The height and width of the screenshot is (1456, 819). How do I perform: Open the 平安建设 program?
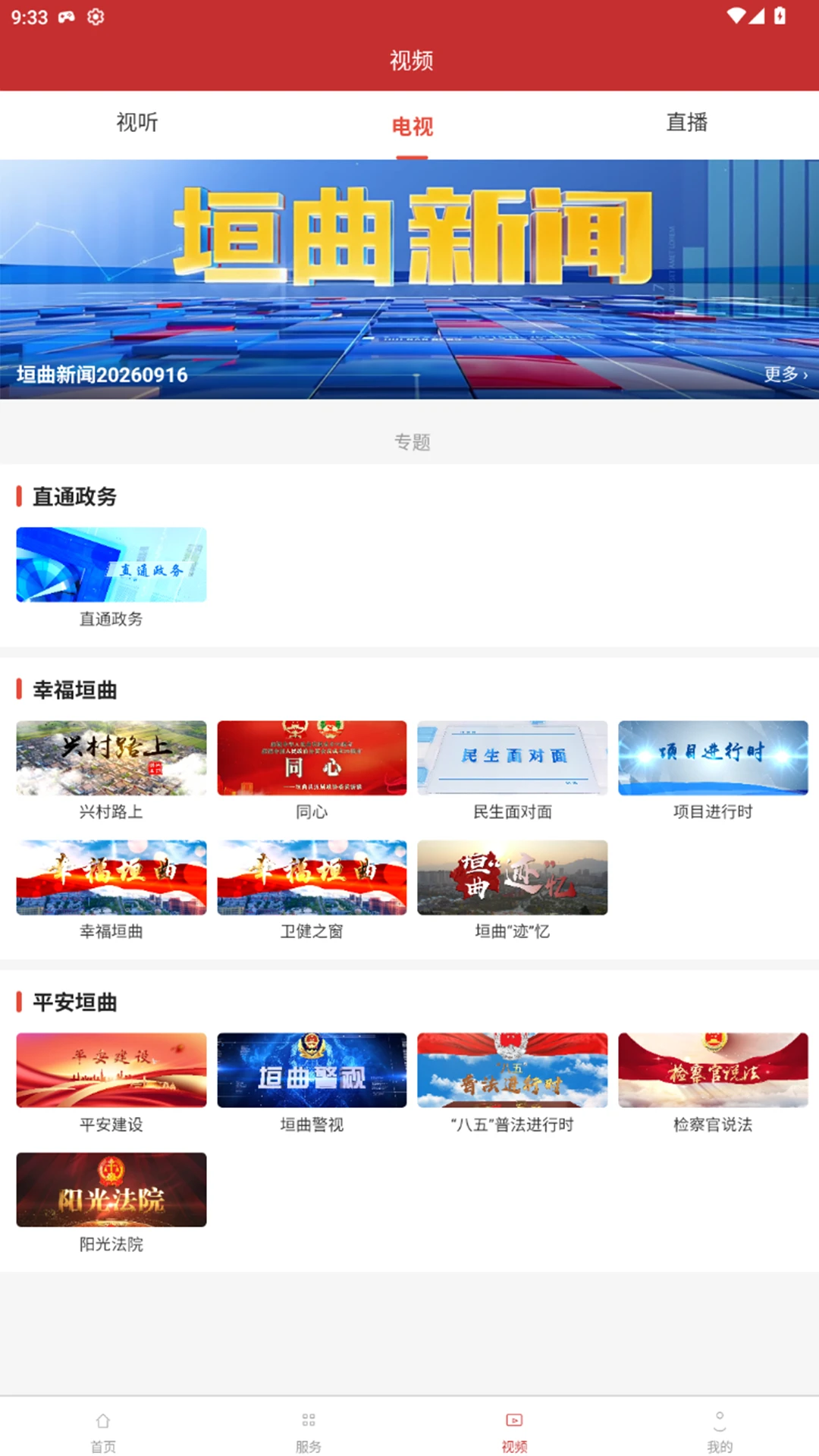coord(111,1083)
